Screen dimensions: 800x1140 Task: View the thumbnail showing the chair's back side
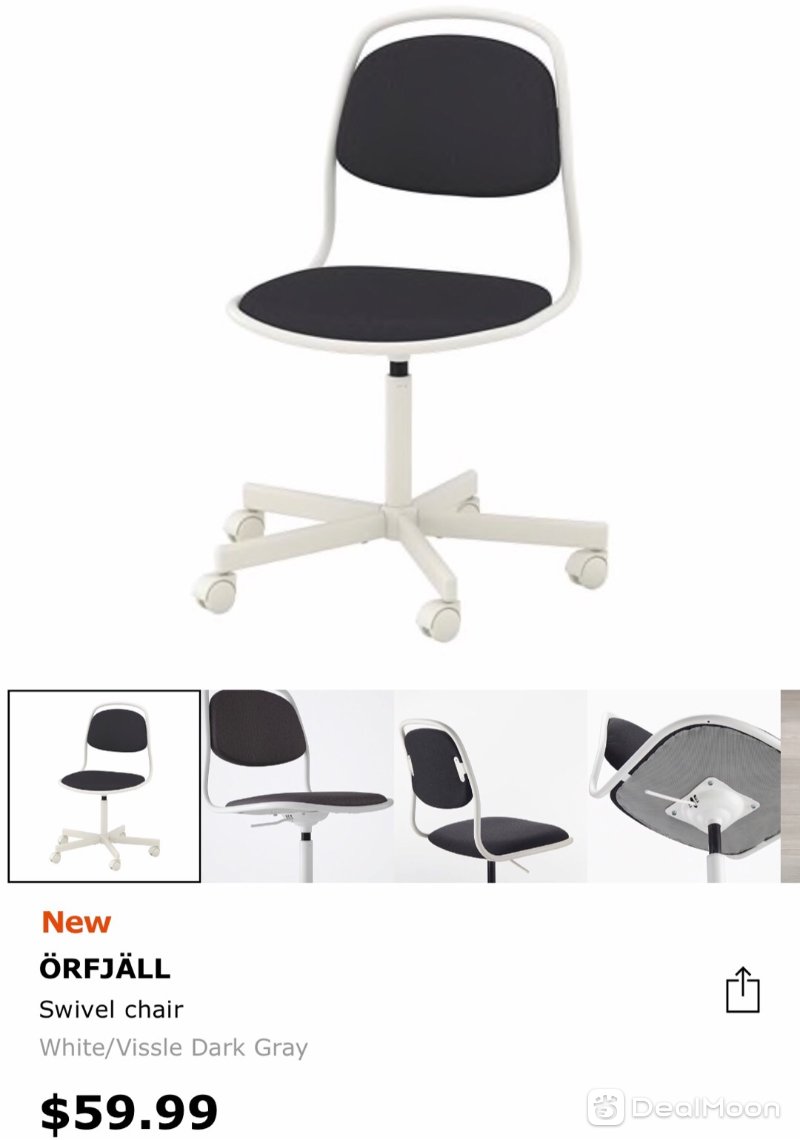(x=490, y=786)
